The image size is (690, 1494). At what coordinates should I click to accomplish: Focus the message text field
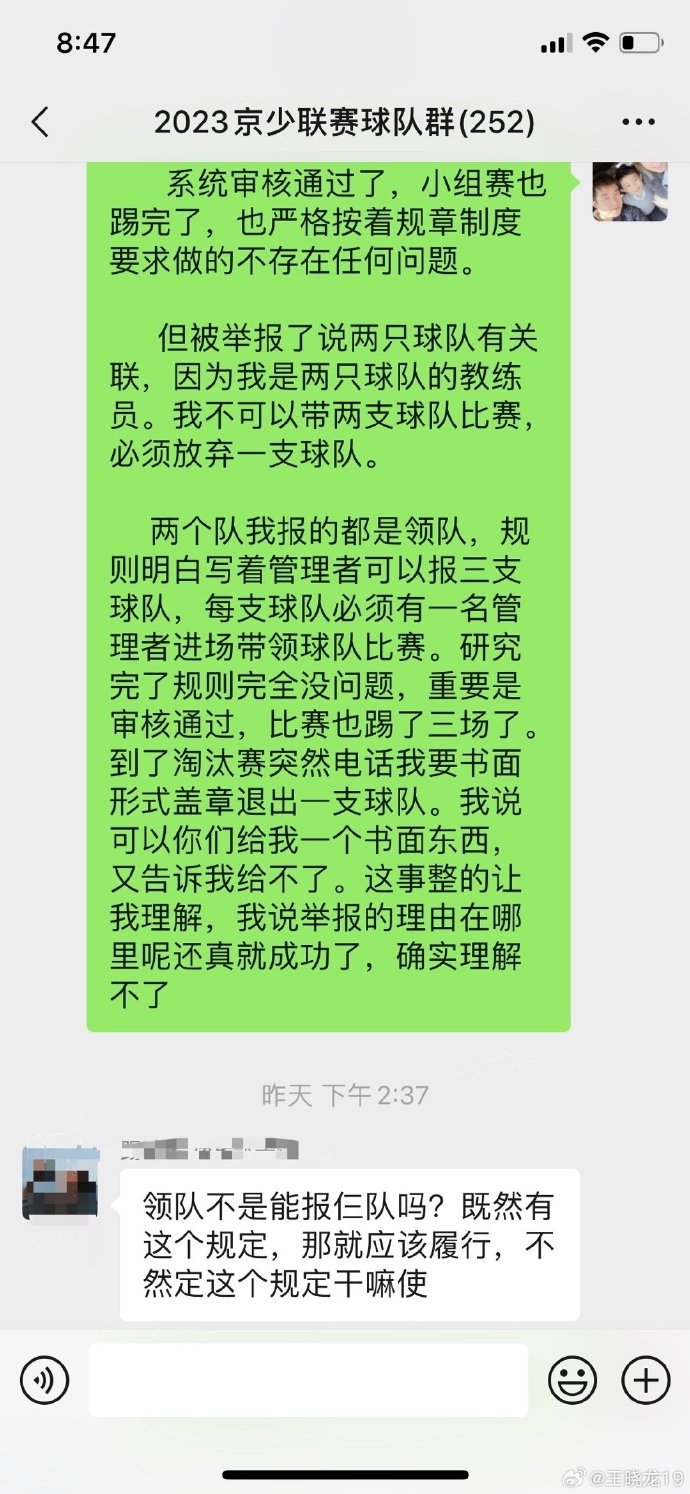point(308,1380)
